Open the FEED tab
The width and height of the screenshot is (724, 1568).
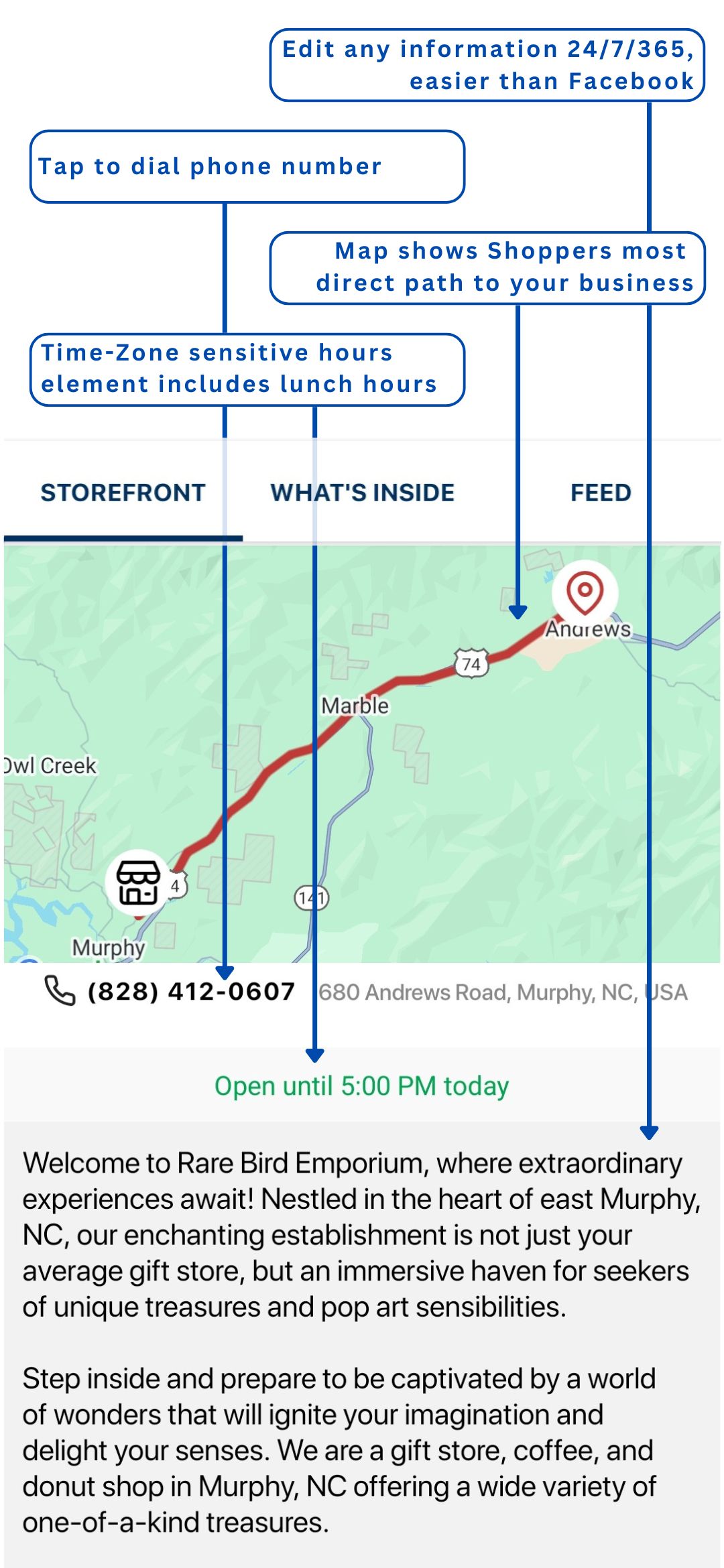pyautogui.click(x=600, y=492)
